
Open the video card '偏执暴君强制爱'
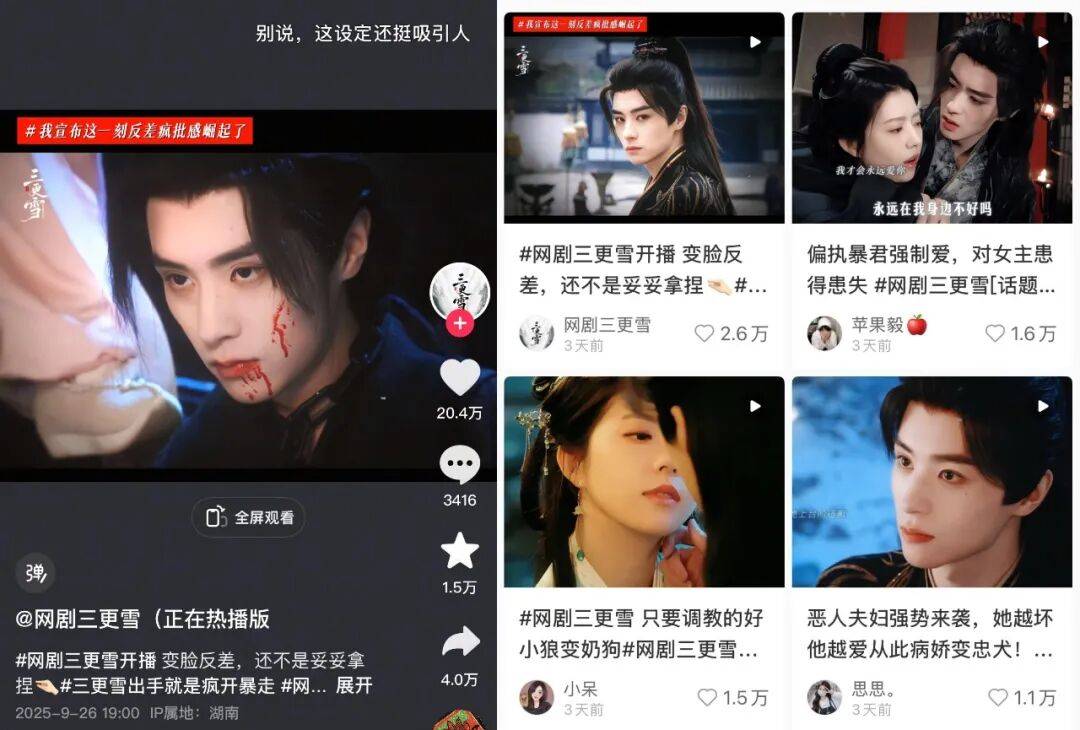931,117
